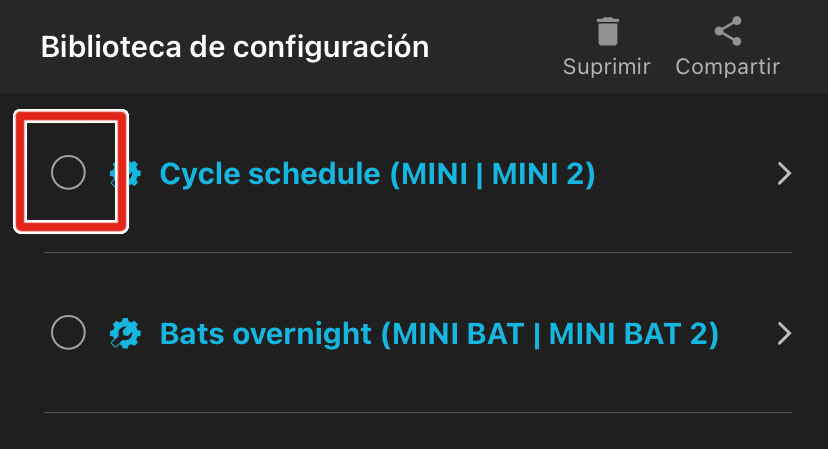Select the Cycle schedule radio circle
Screen dimensions: 828x449
click(68, 173)
